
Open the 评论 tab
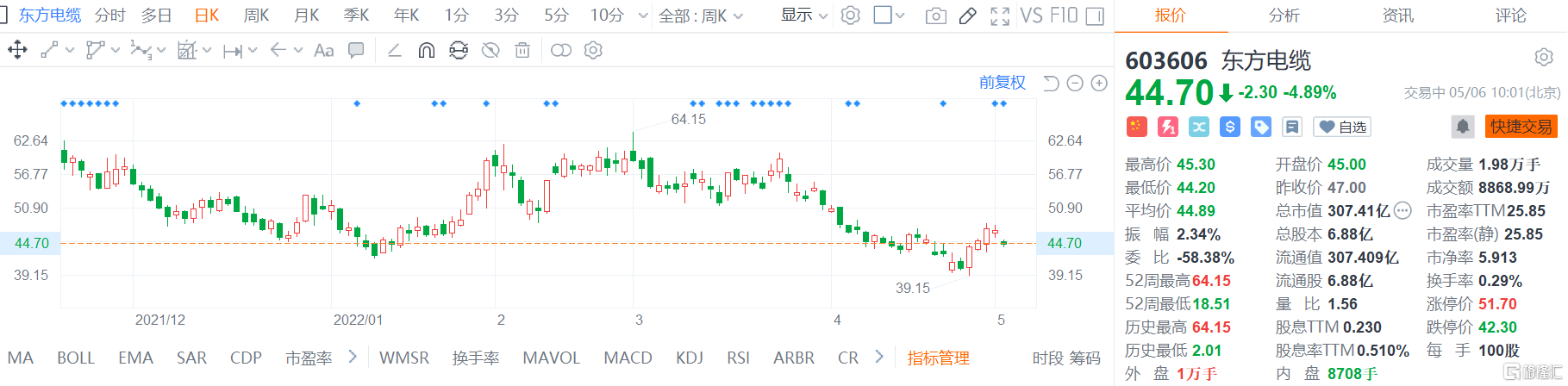[x=1510, y=16]
